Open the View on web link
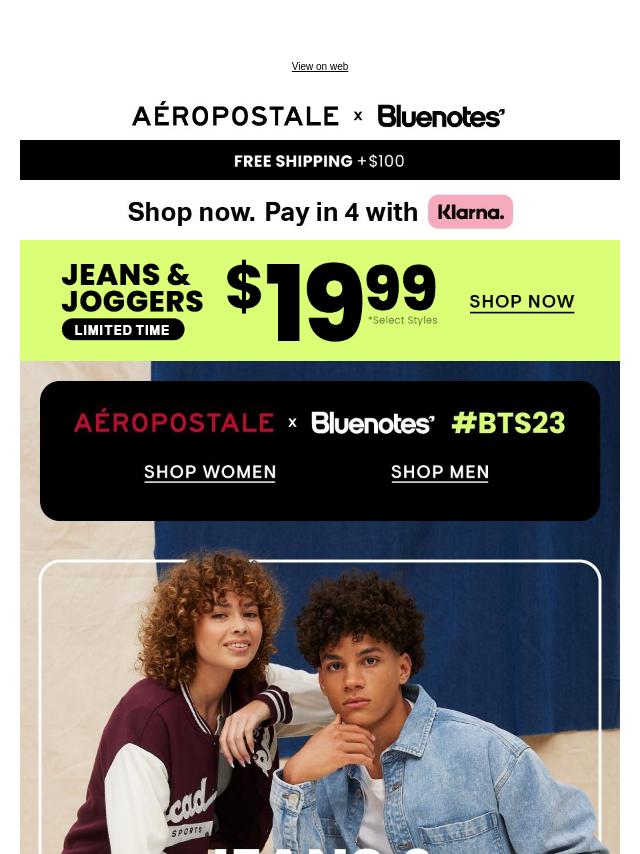640x854 pixels. (319, 67)
